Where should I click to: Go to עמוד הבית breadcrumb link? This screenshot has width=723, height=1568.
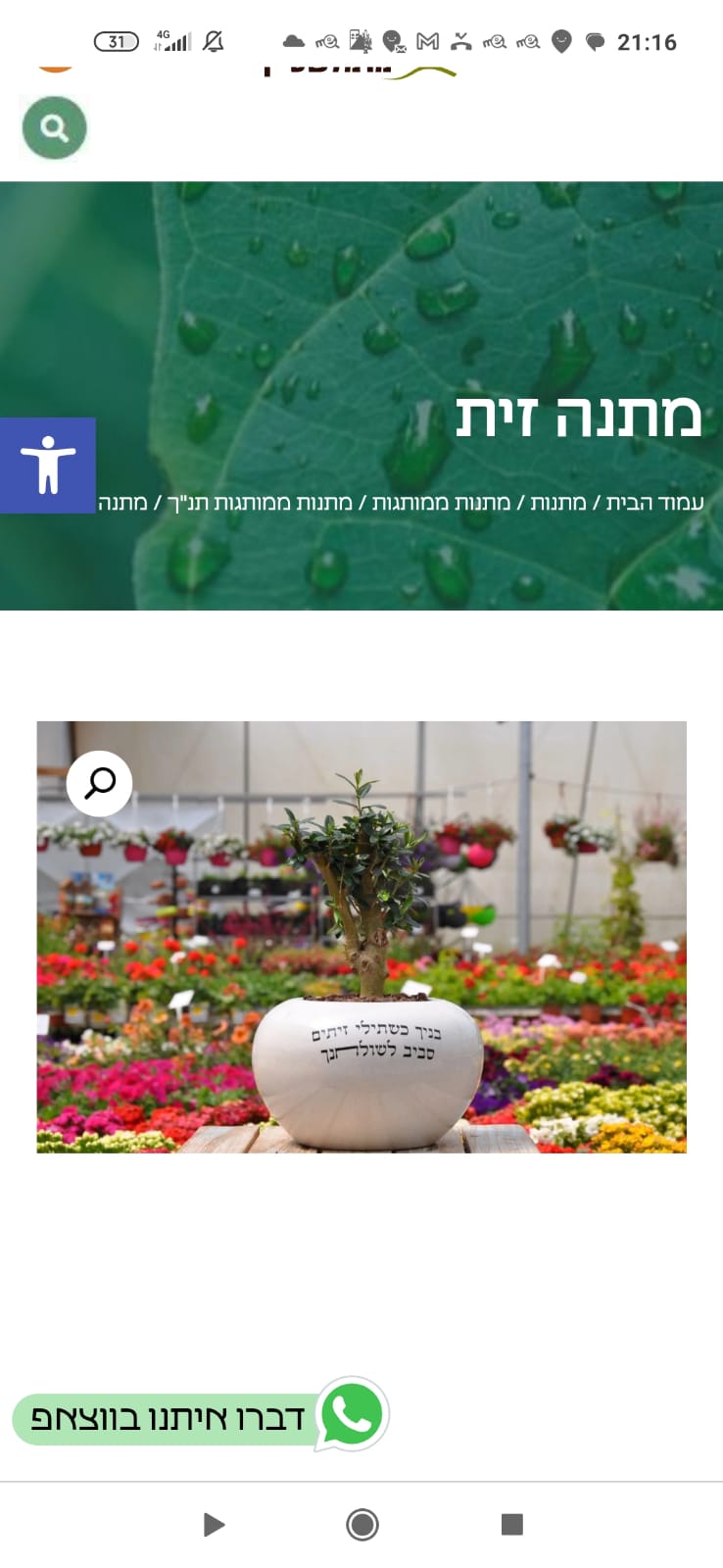[x=654, y=503]
